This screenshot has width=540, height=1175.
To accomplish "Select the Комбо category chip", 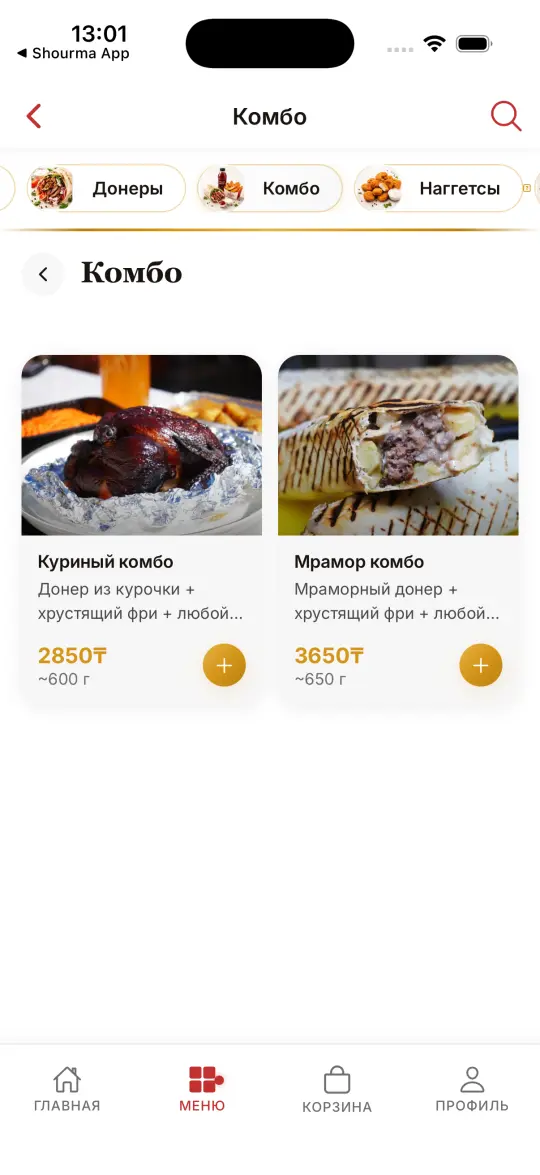I will (270, 188).
